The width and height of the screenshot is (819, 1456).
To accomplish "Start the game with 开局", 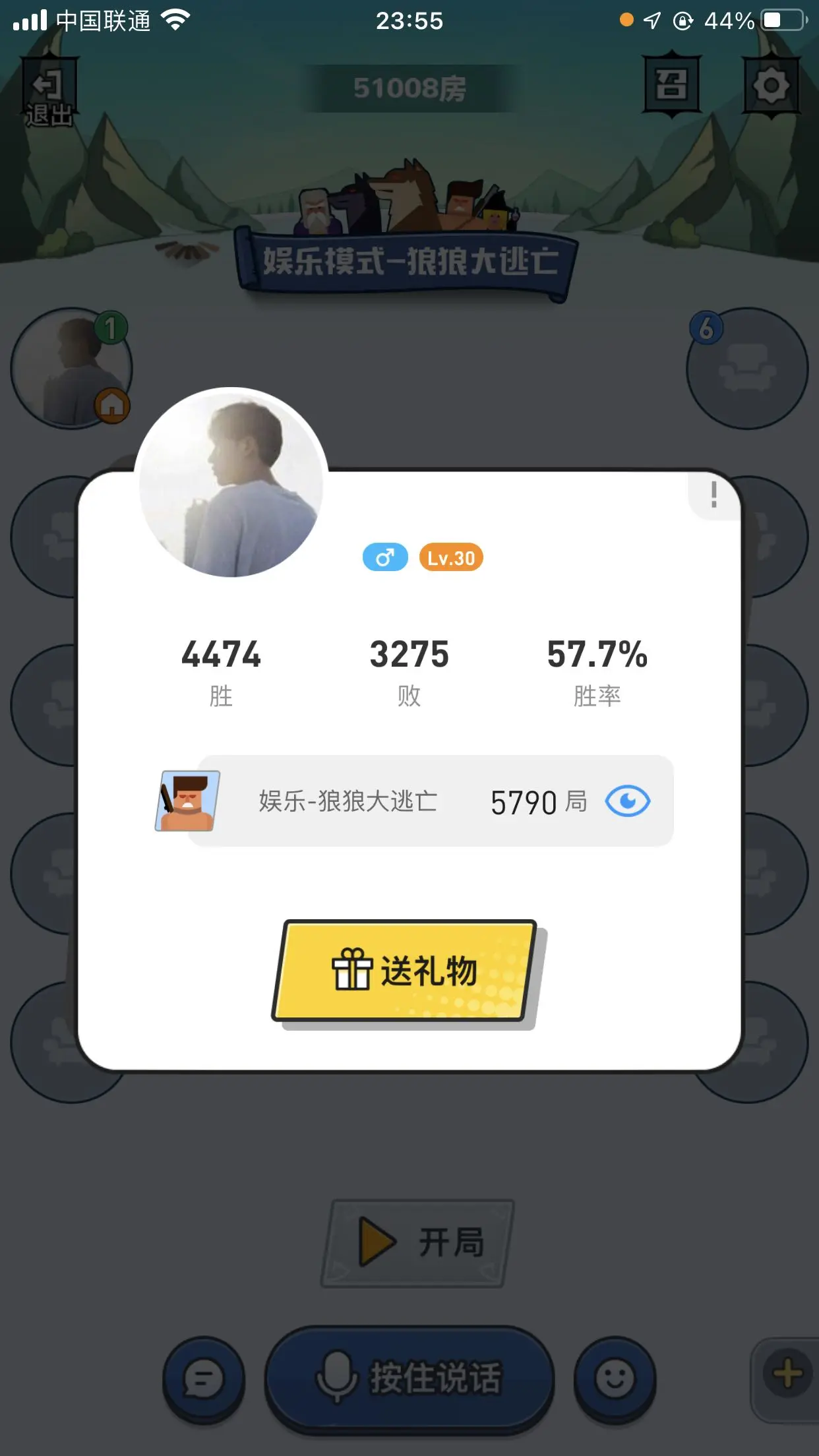I will [x=417, y=1243].
